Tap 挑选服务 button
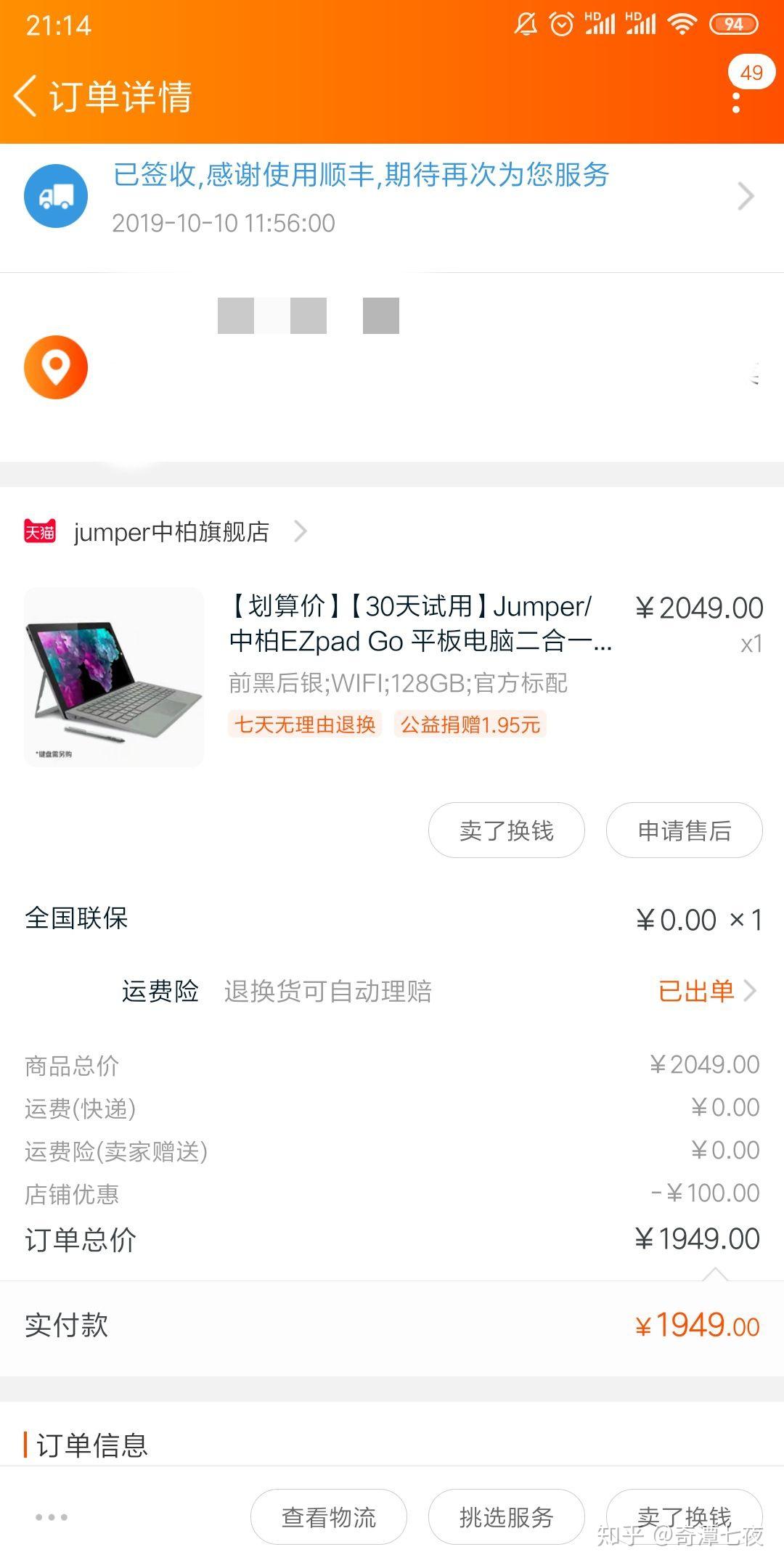784x1568 pixels. pos(507,1516)
